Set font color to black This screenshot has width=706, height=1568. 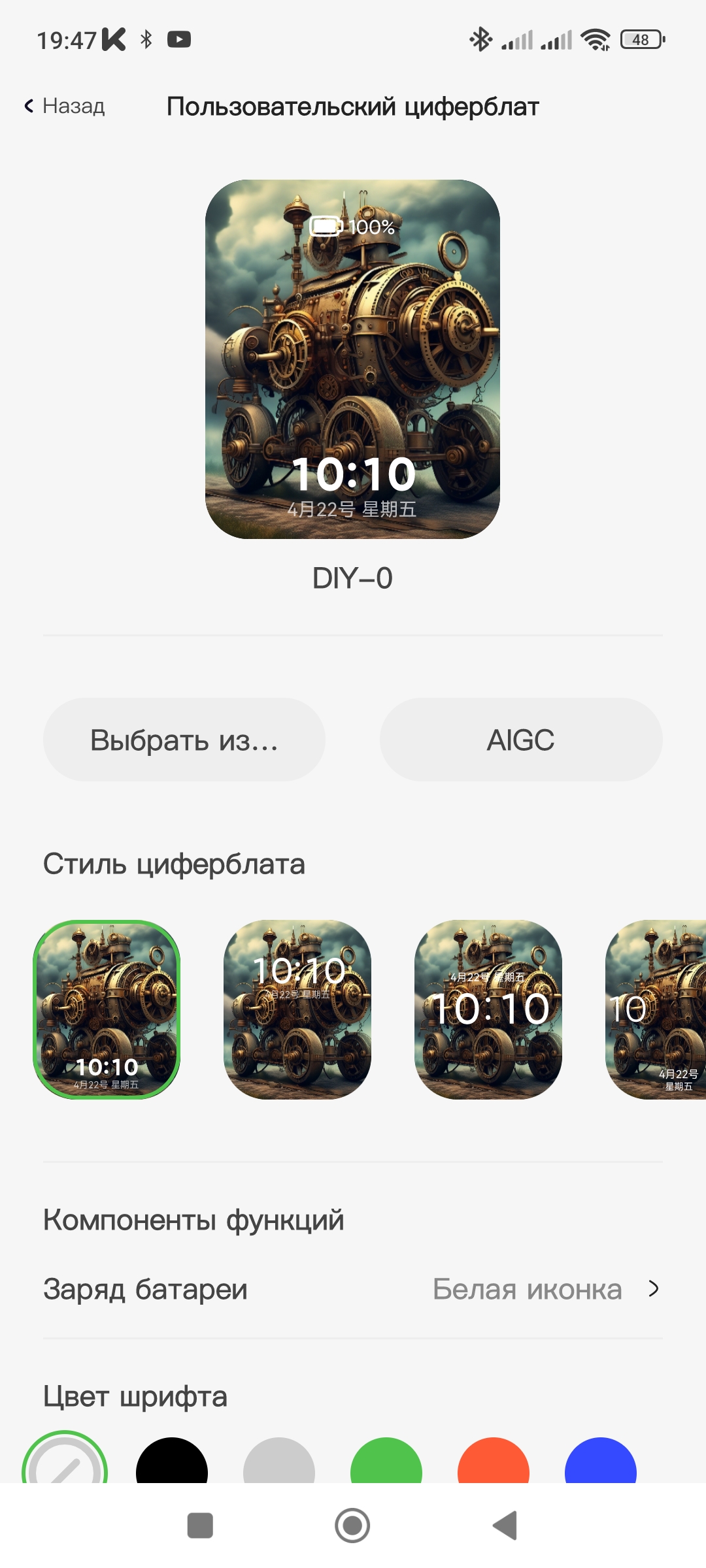[x=172, y=1463]
